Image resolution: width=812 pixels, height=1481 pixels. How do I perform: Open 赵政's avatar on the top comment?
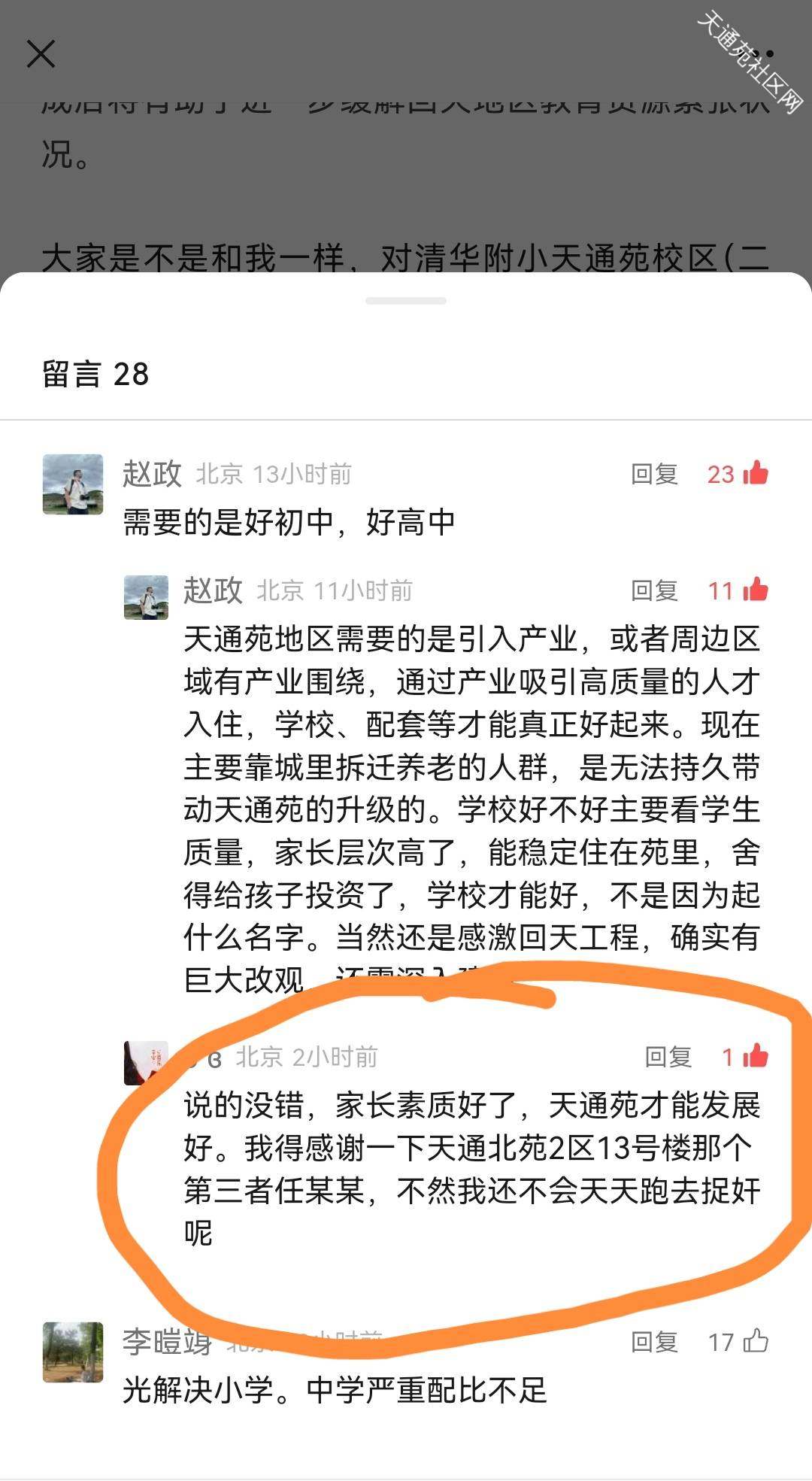tap(73, 484)
